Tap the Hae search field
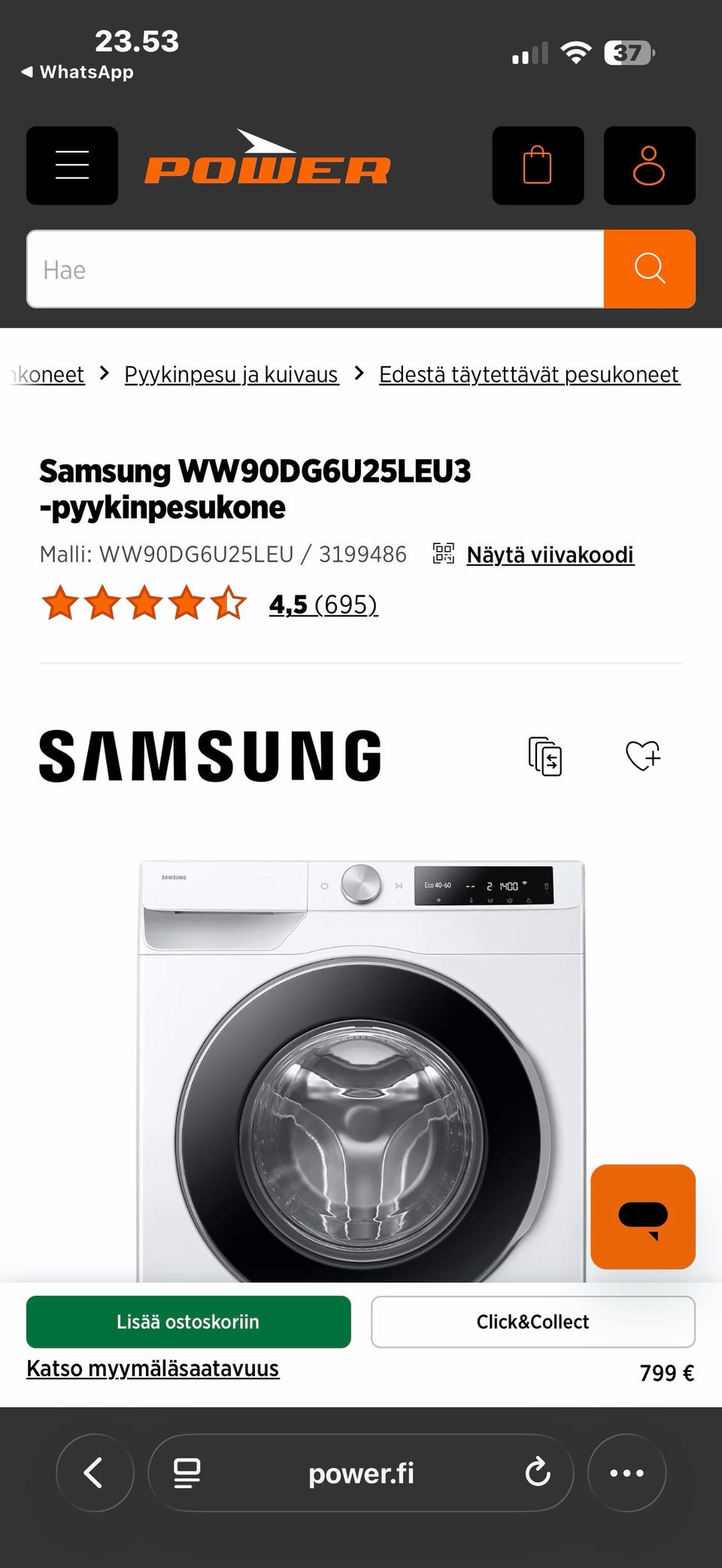 315,269
